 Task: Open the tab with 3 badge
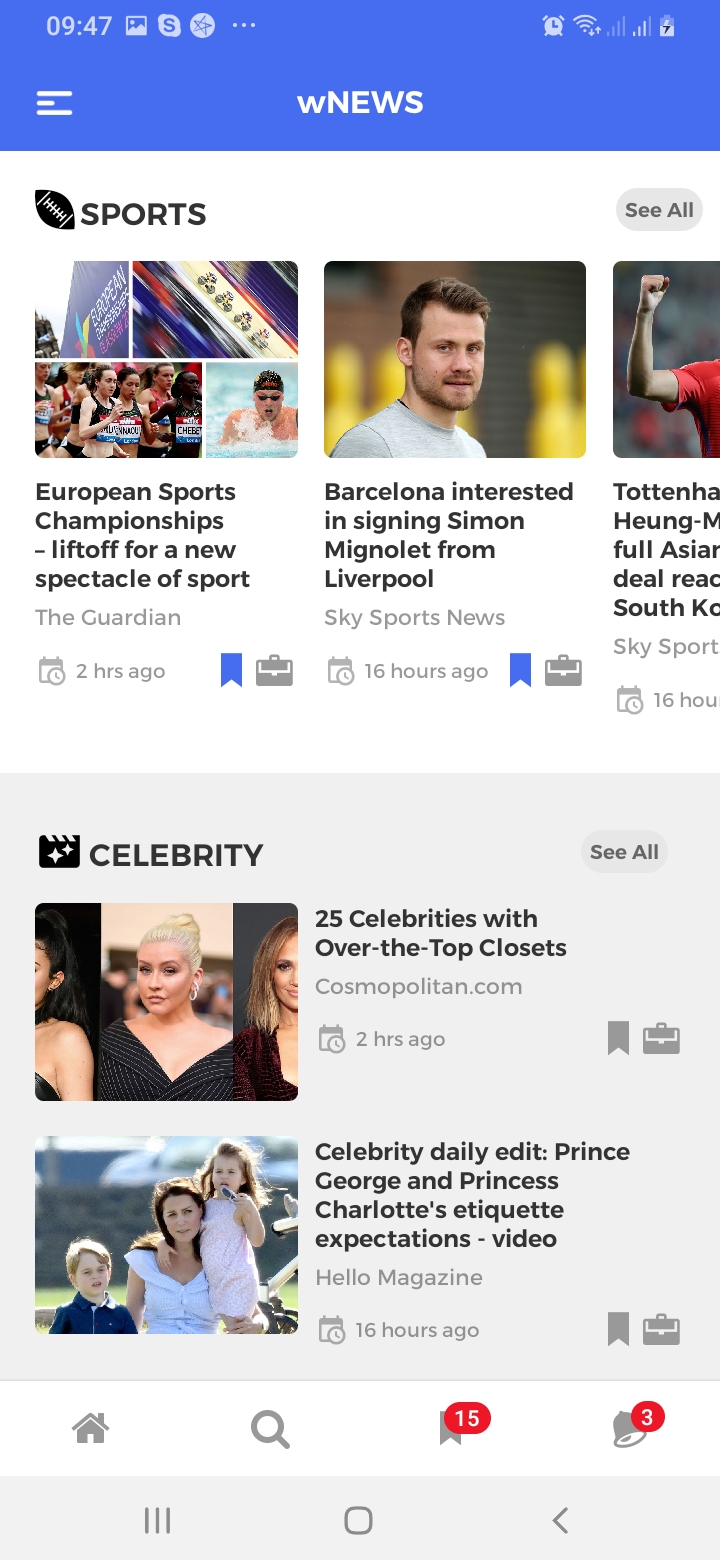click(x=630, y=1429)
